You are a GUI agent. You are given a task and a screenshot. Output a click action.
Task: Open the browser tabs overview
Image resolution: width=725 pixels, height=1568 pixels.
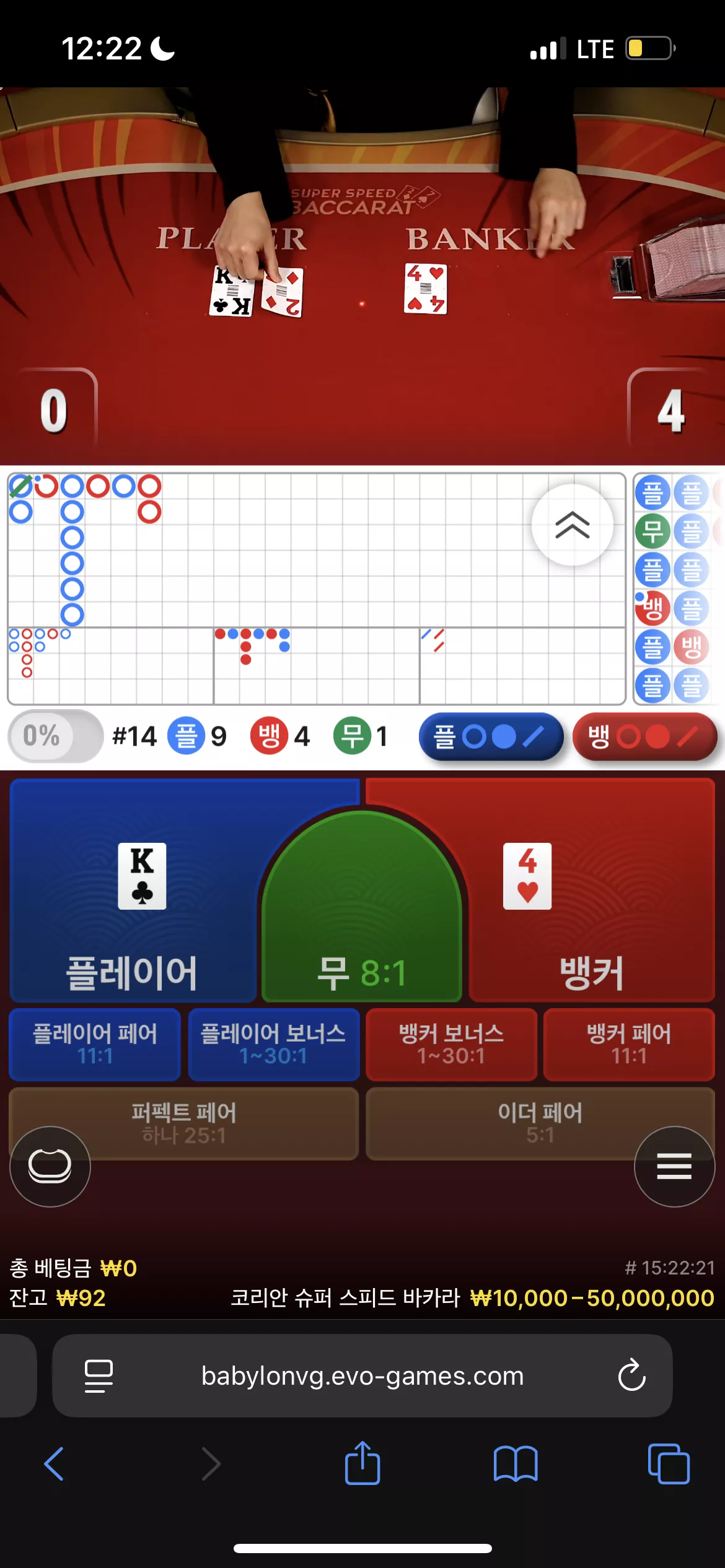[x=669, y=1464]
